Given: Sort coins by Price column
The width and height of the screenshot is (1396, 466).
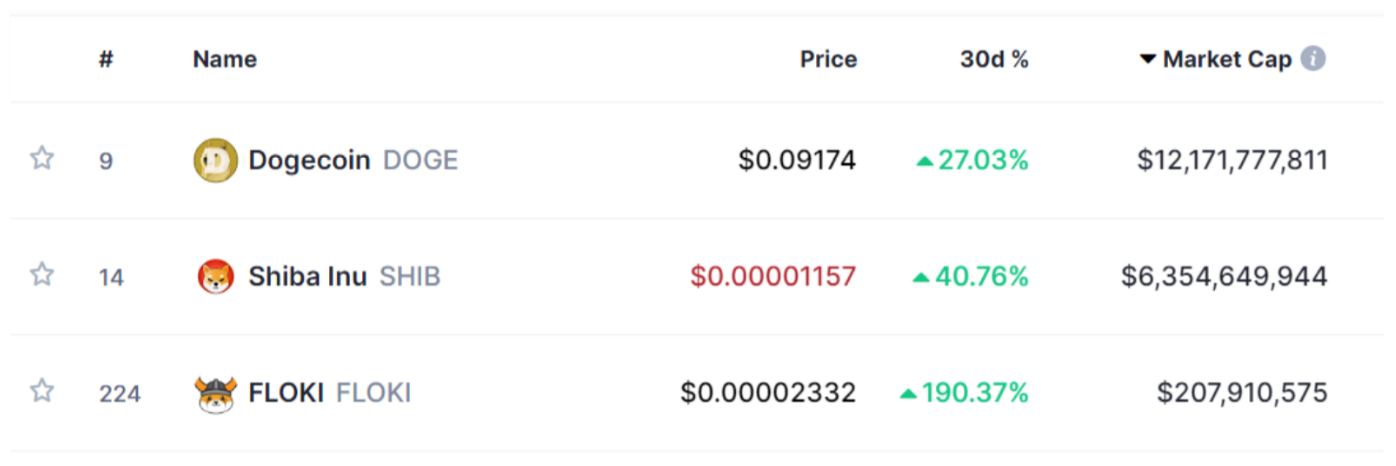Looking at the screenshot, I should (828, 59).
